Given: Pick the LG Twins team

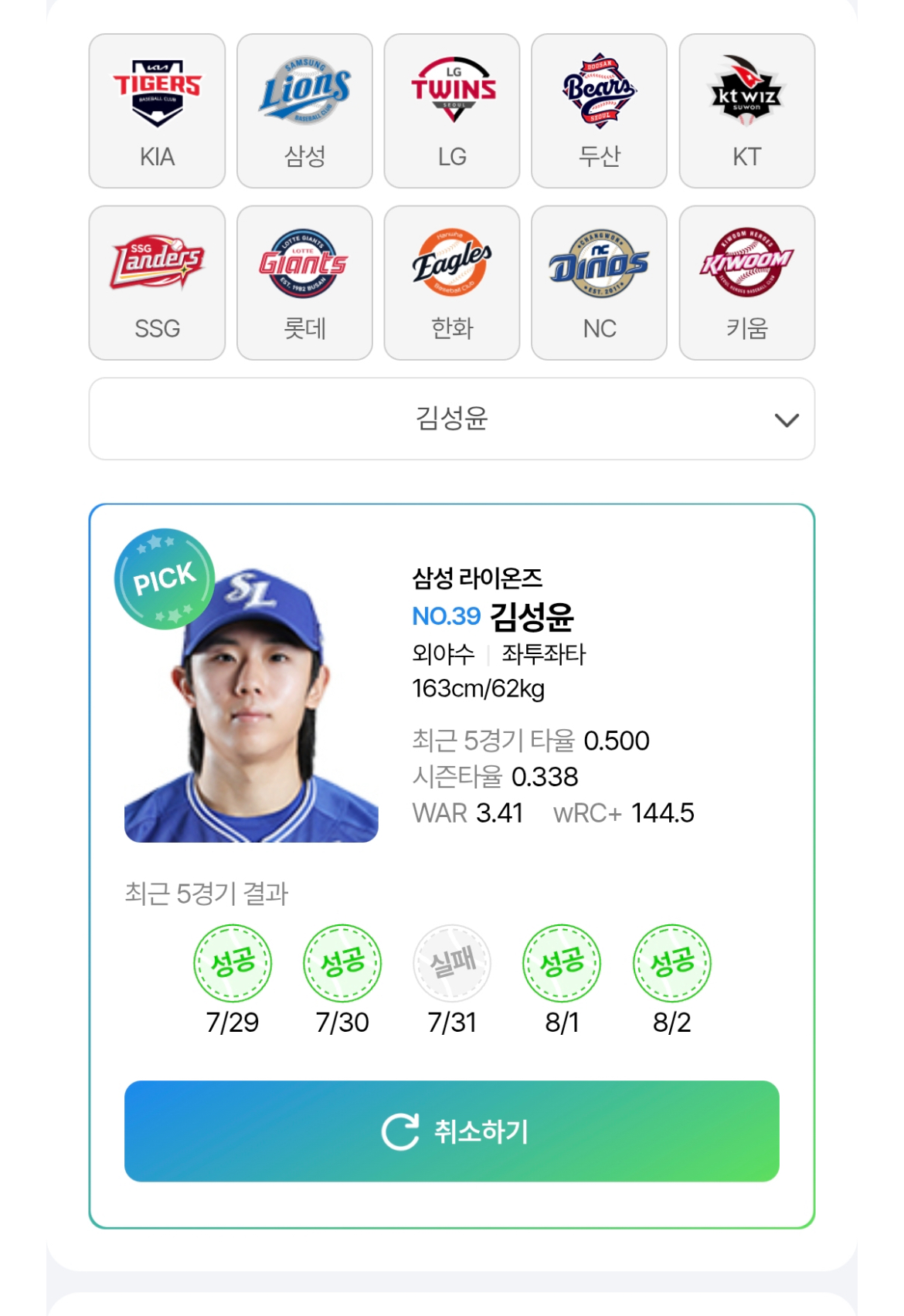Looking at the screenshot, I should [x=452, y=110].
